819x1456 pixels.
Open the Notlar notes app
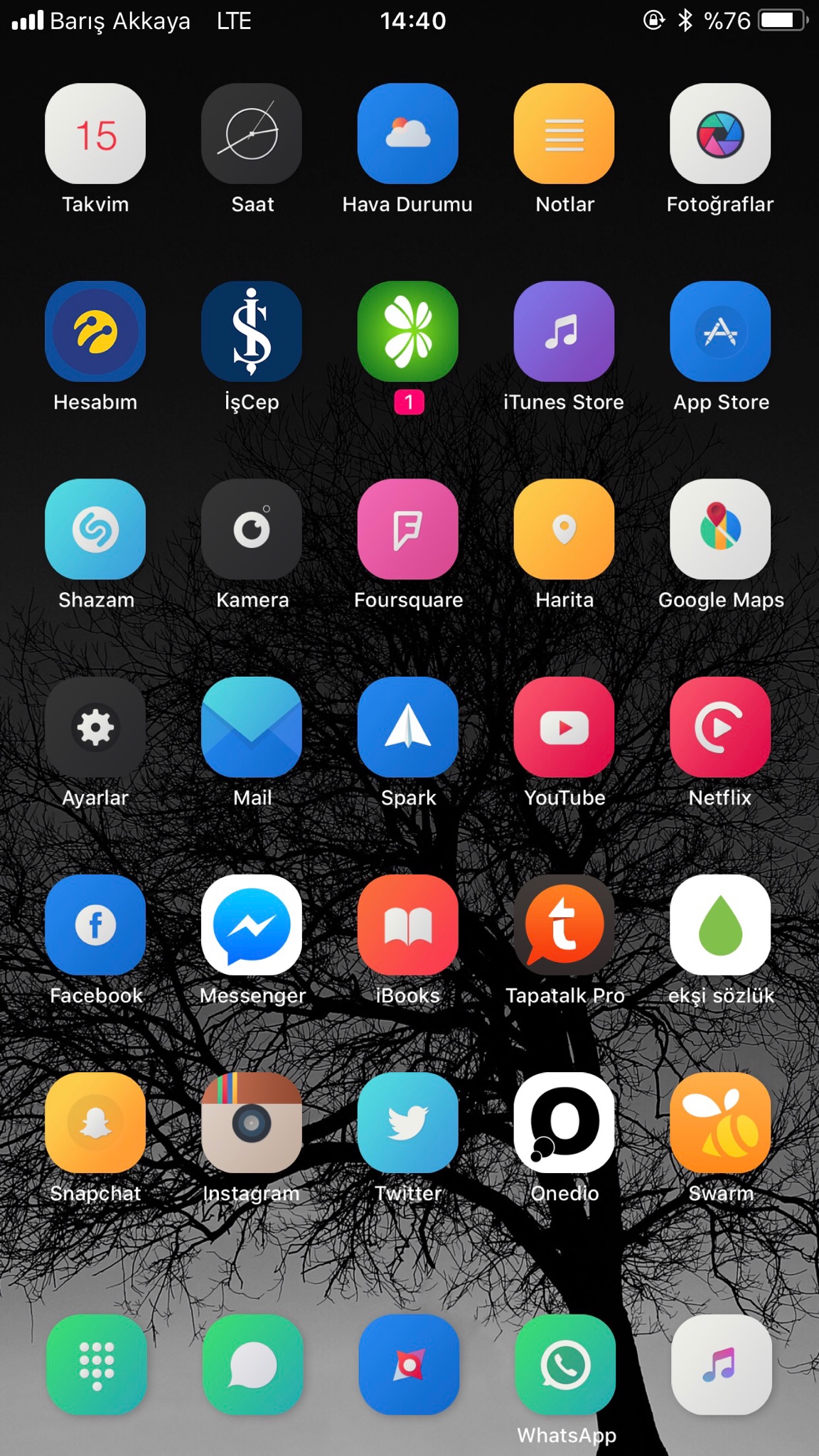564,134
